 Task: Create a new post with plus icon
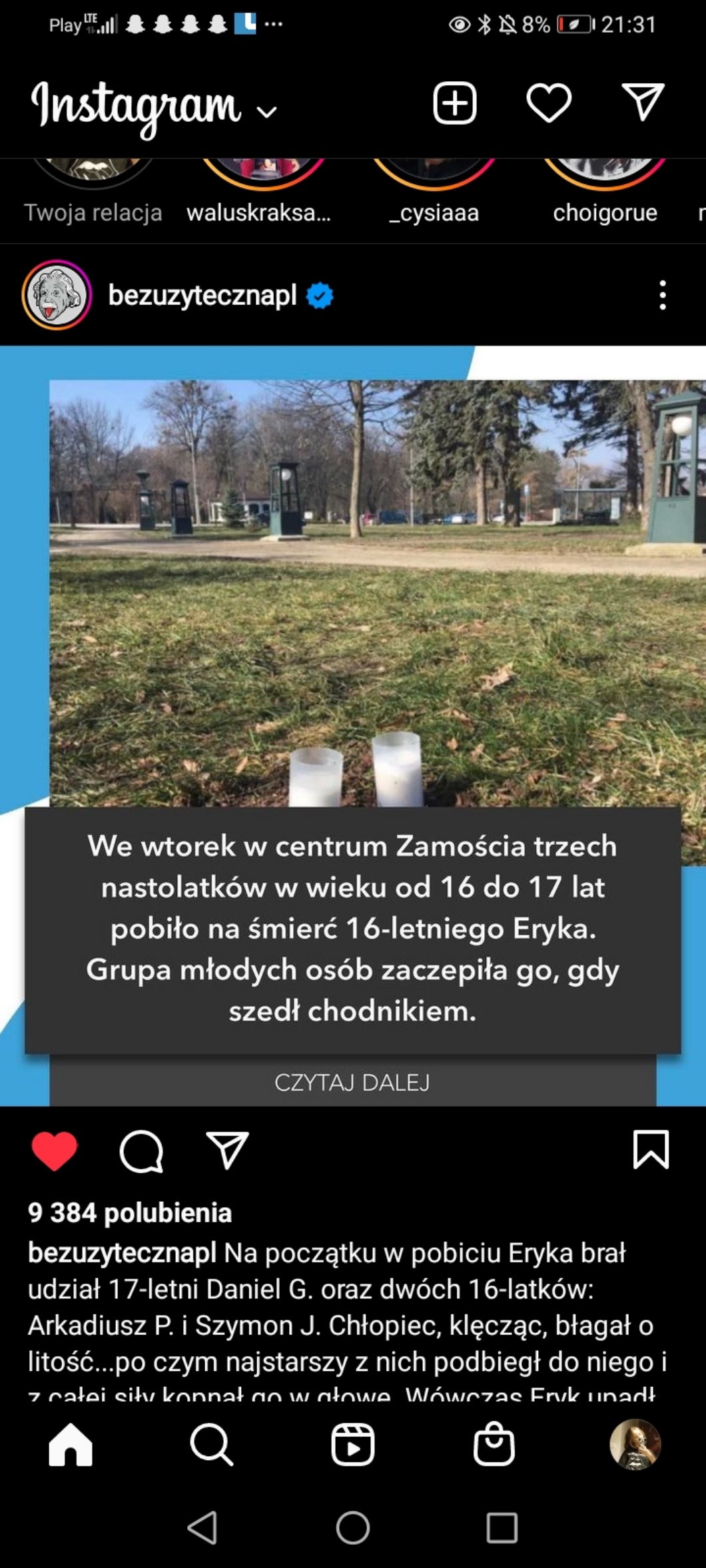pyautogui.click(x=455, y=103)
